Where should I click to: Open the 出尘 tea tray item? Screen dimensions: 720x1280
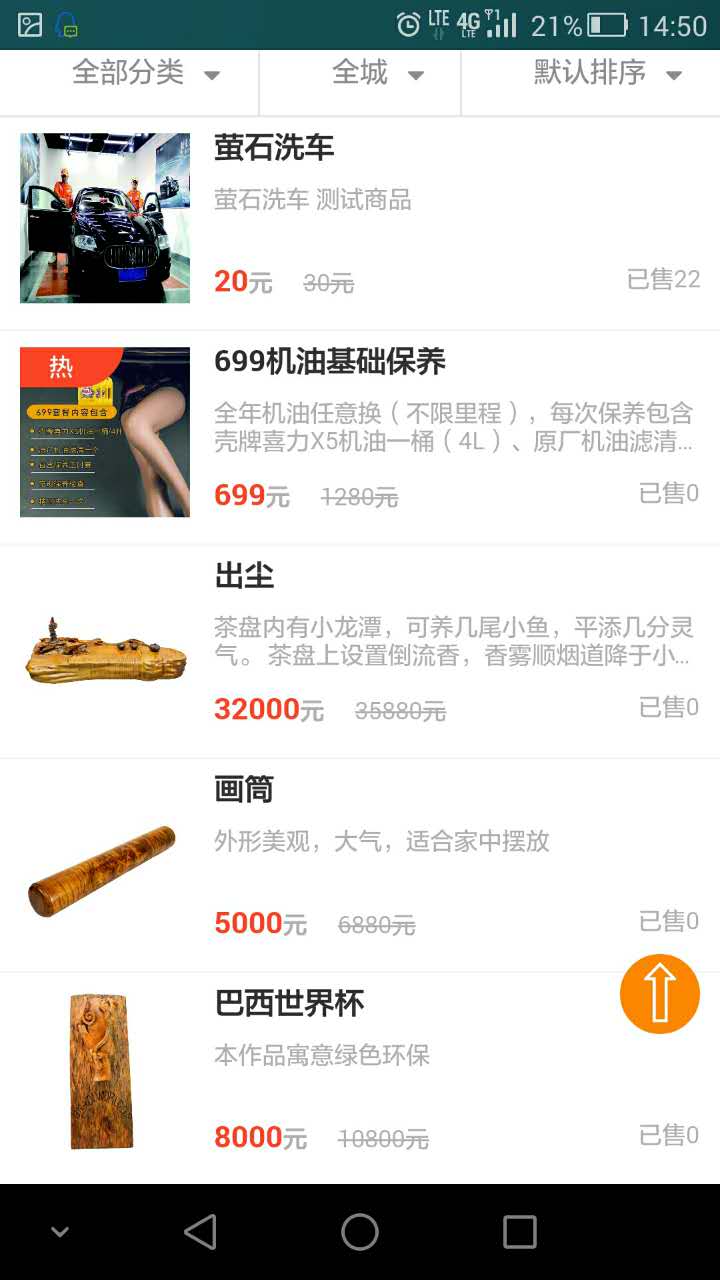coord(360,648)
